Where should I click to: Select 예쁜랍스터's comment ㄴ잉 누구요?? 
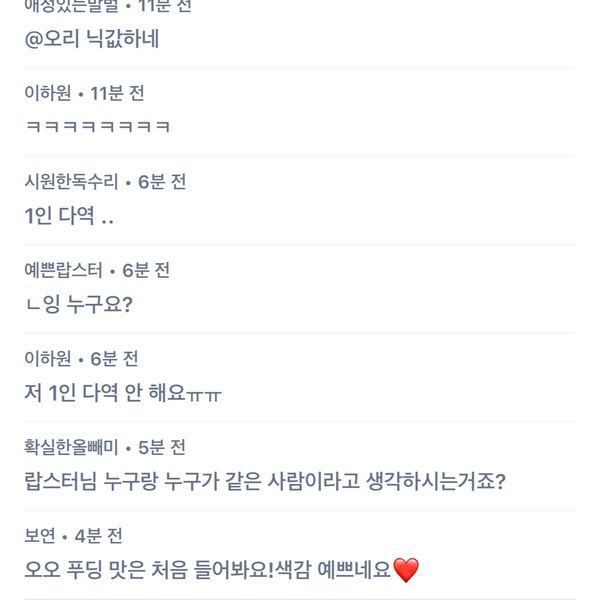tap(78, 304)
